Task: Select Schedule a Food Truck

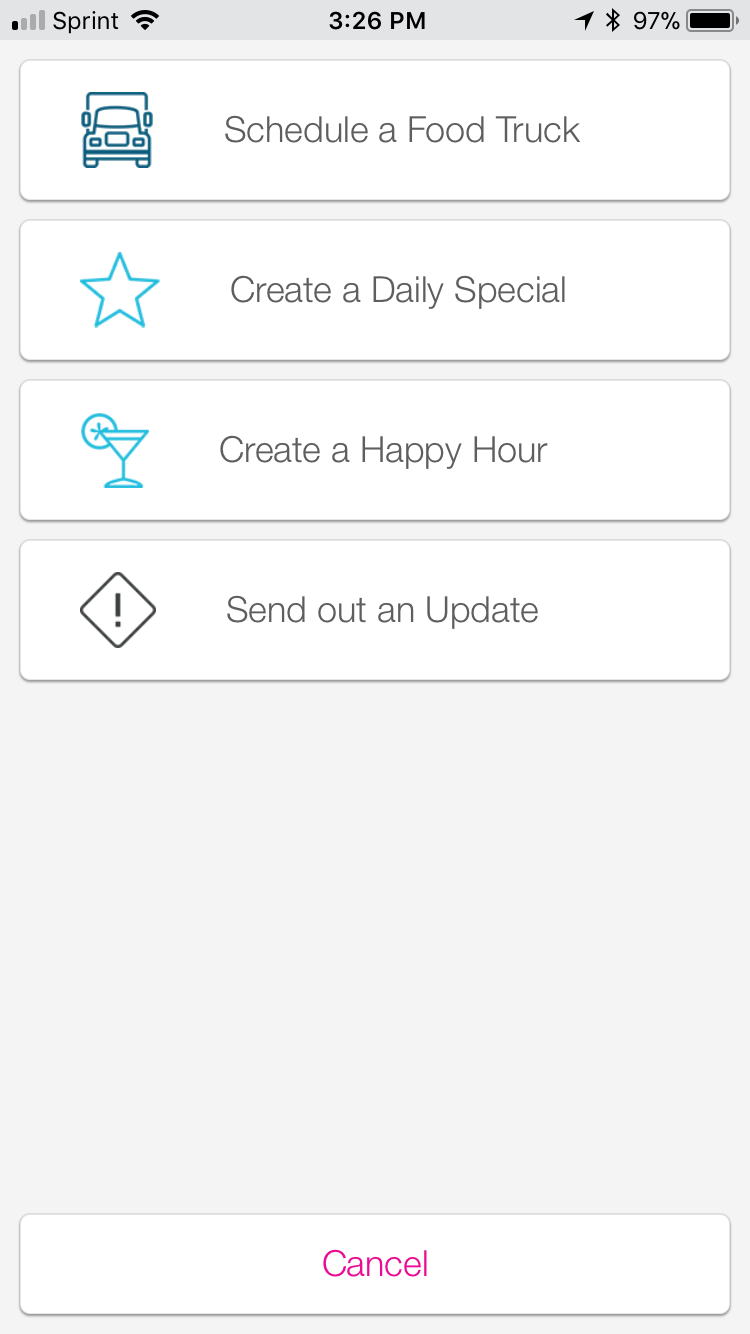Action: (375, 130)
